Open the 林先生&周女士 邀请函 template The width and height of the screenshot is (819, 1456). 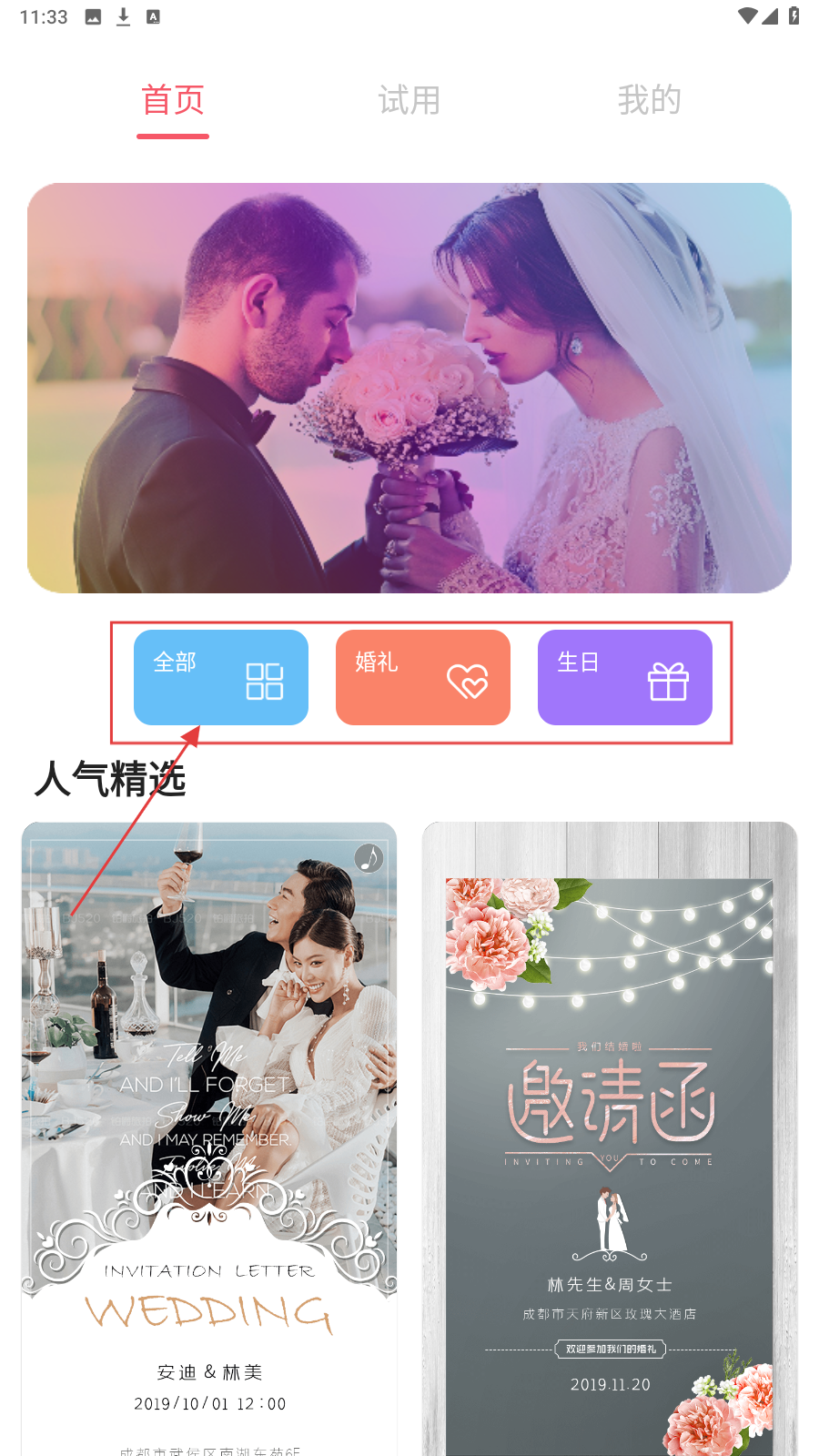610,1137
